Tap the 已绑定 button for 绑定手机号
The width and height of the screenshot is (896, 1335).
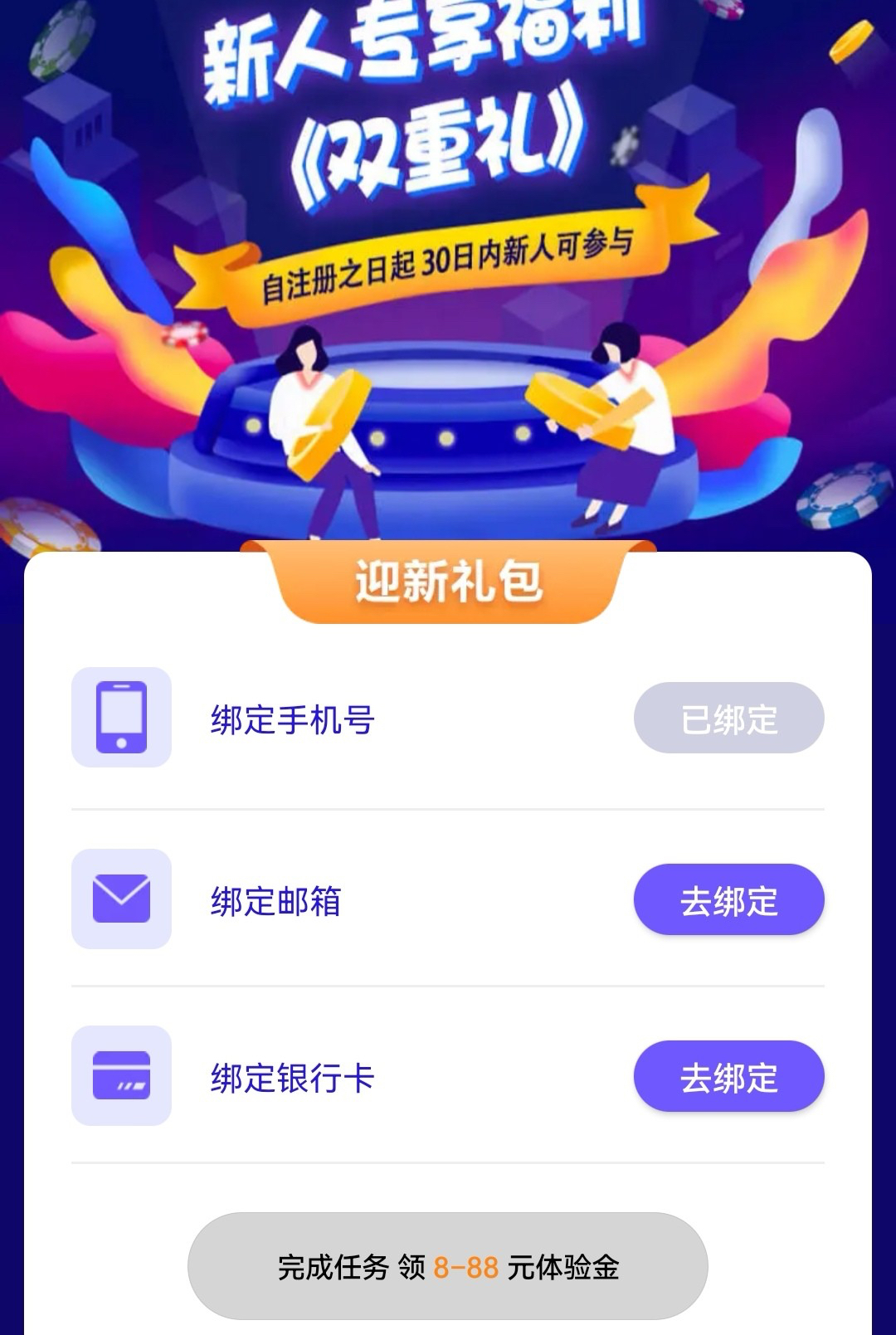pos(728,718)
